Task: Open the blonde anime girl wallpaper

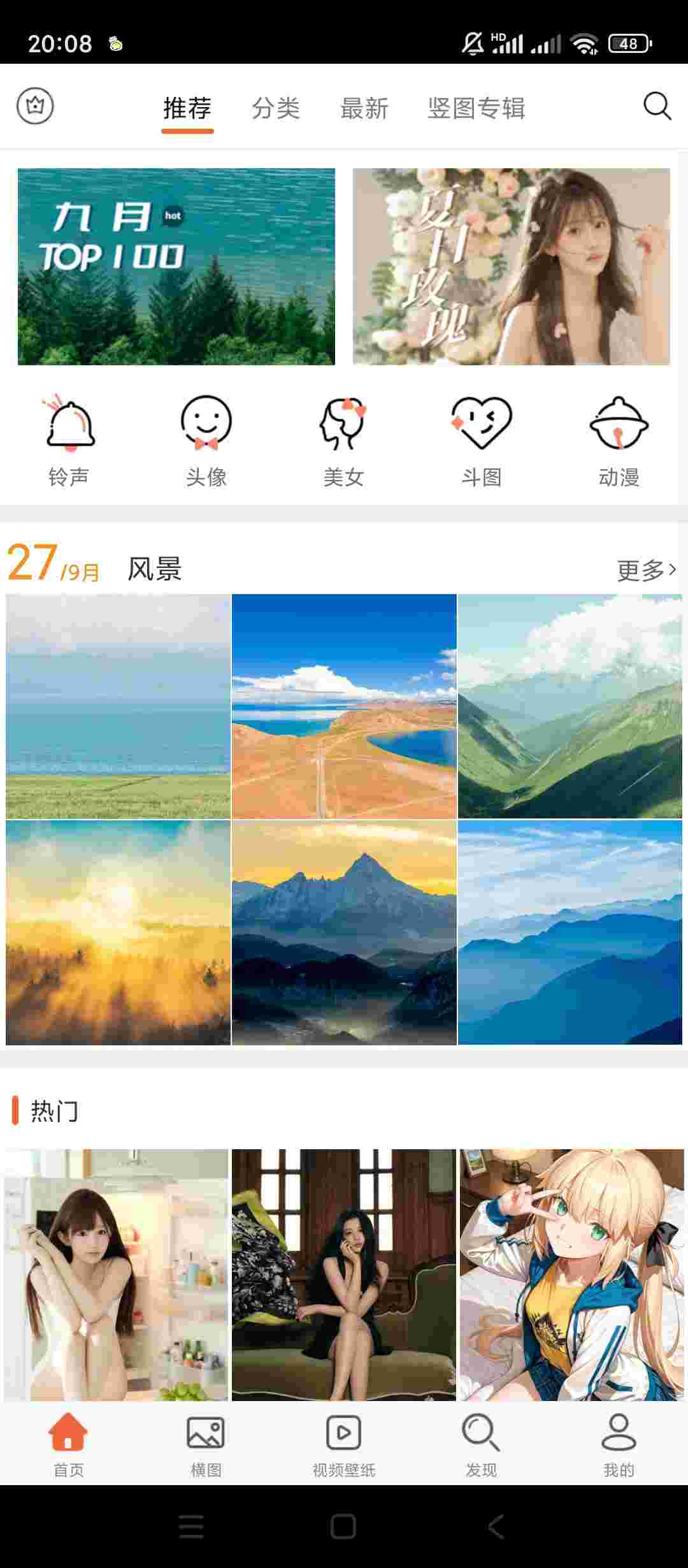Action: coord(571,1275)
